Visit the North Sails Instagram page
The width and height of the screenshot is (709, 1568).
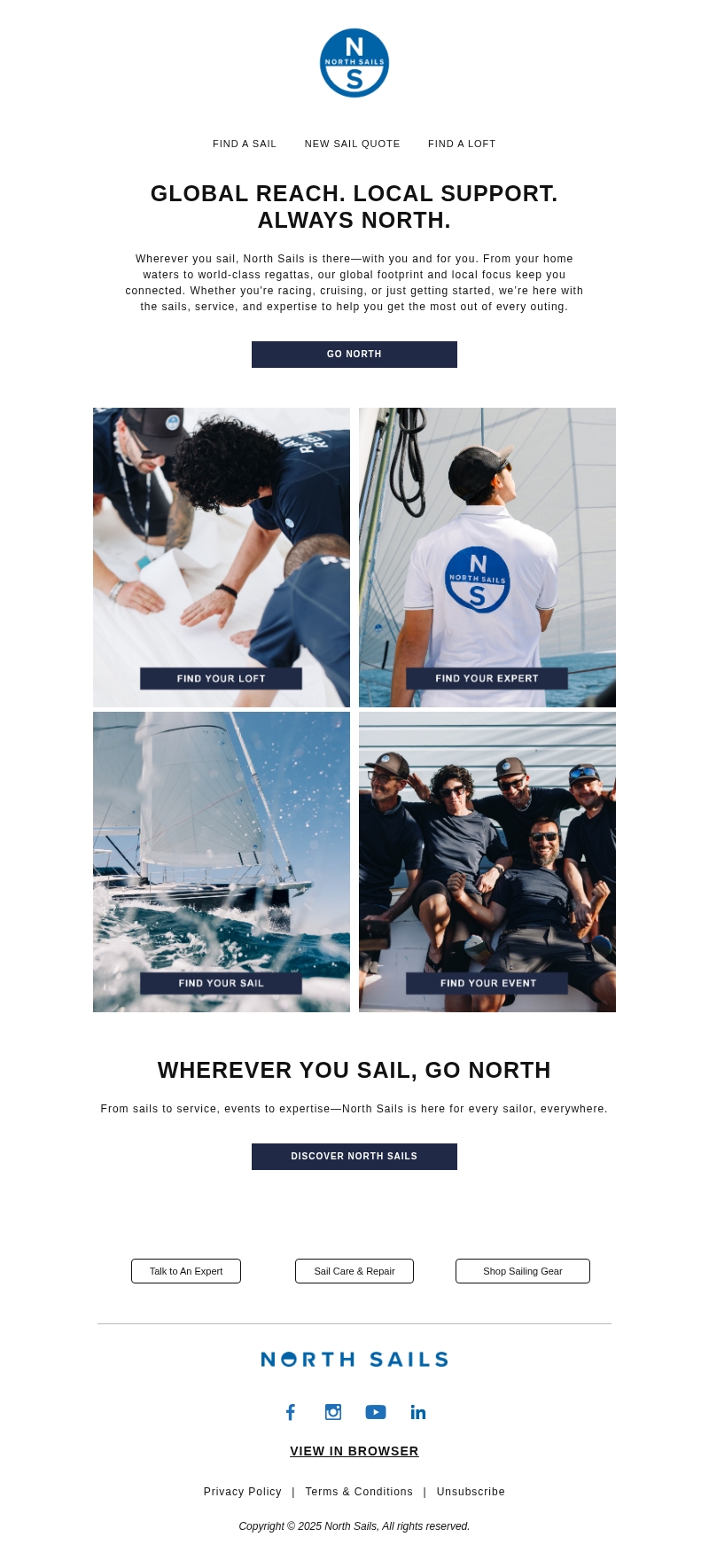pos(333,1412)
